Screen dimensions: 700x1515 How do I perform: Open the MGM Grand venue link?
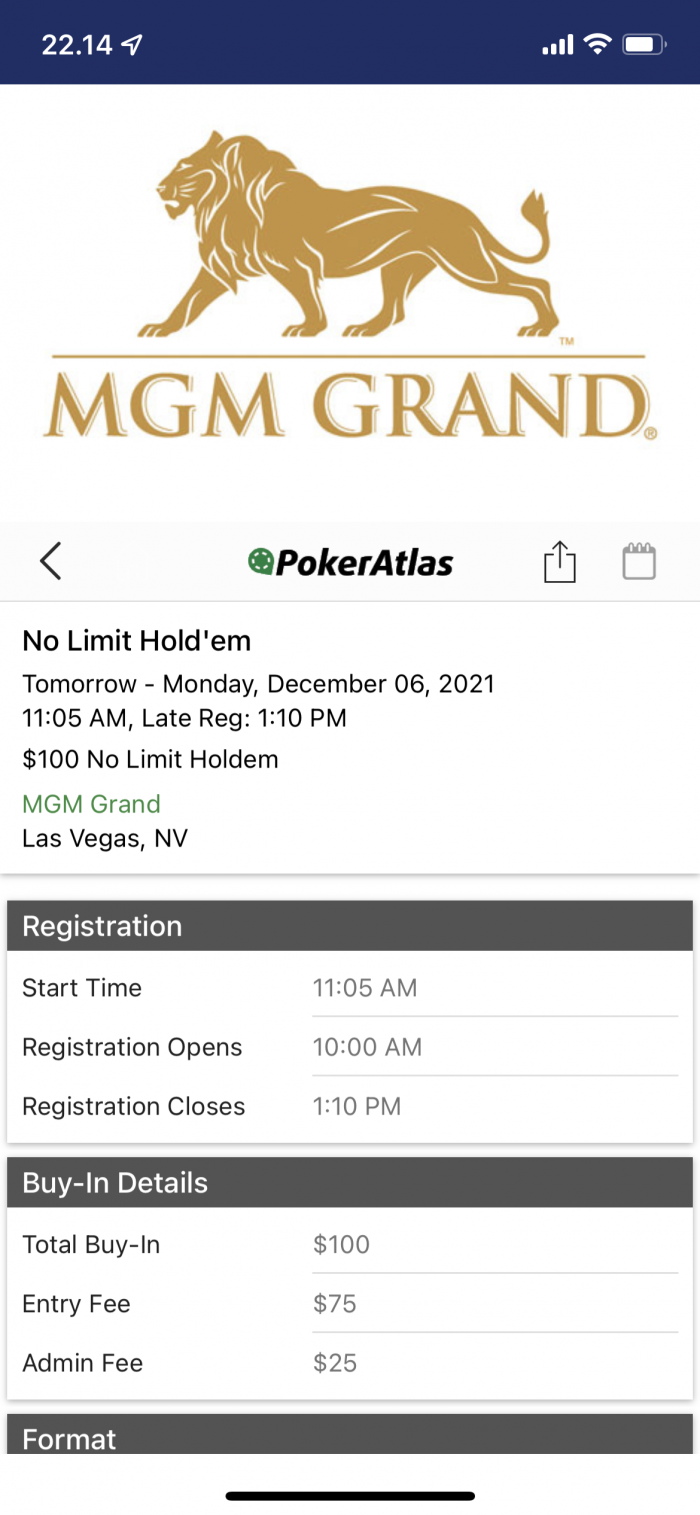tap(91, 804)
